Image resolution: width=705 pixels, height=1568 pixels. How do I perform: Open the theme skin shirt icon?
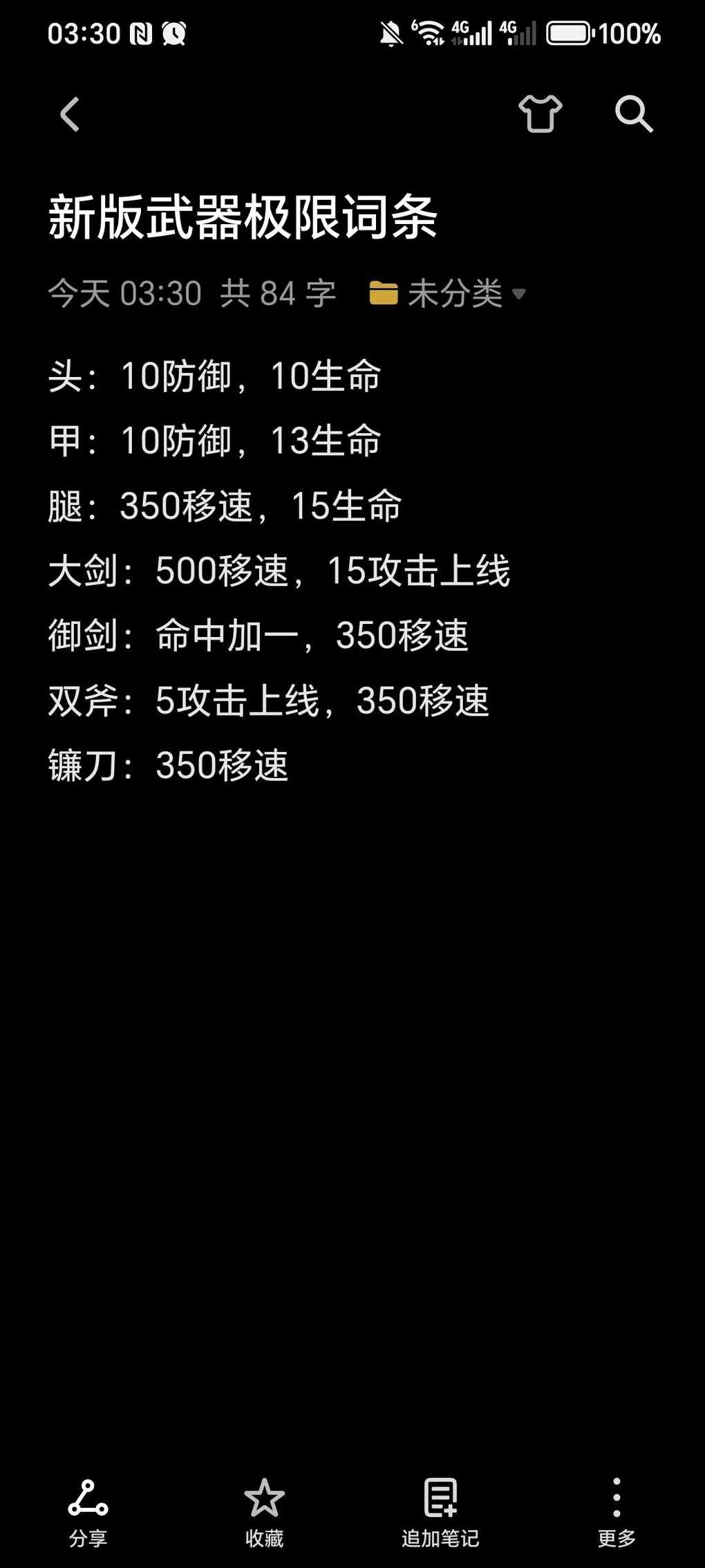click(x=540, y=113)
